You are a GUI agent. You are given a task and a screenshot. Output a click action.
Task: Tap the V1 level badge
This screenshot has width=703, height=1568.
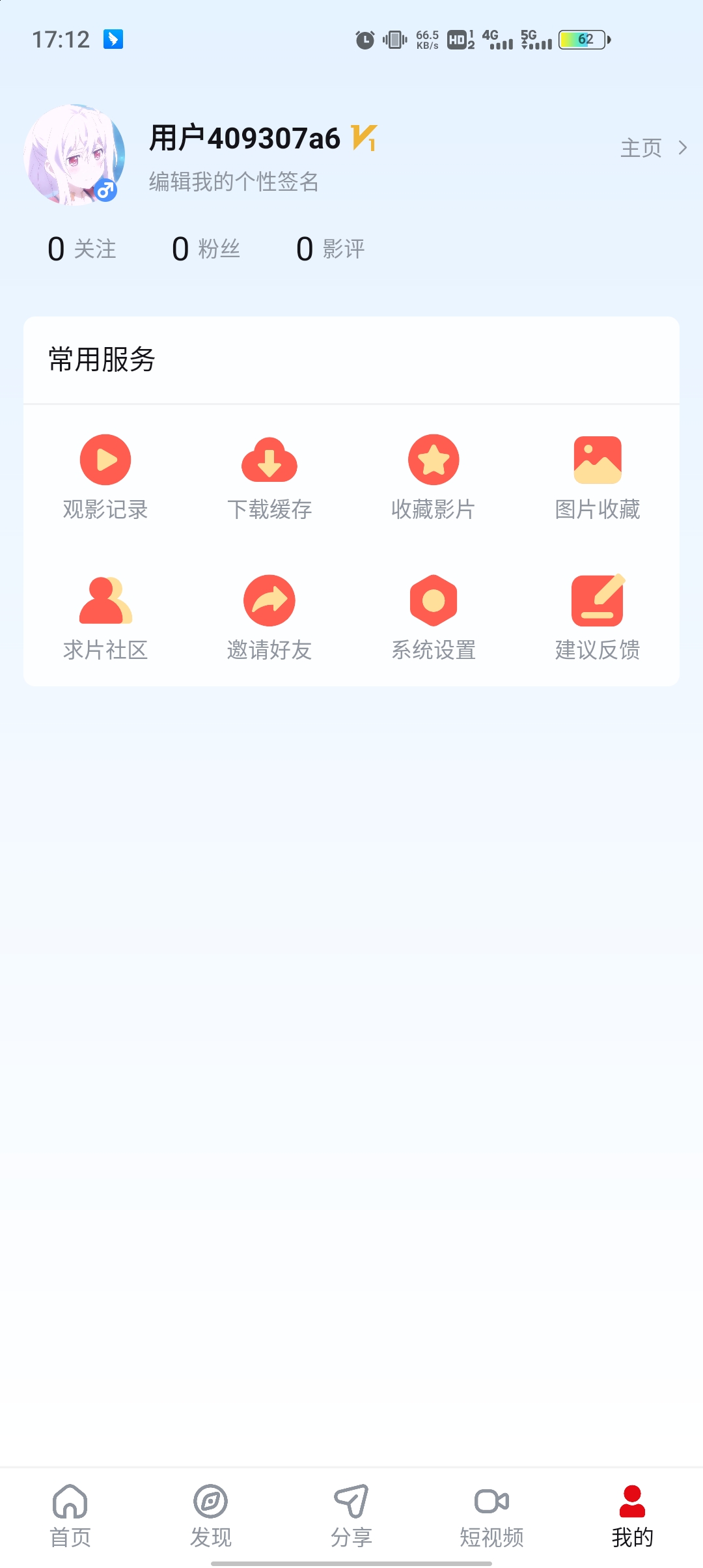click(366, 138)
